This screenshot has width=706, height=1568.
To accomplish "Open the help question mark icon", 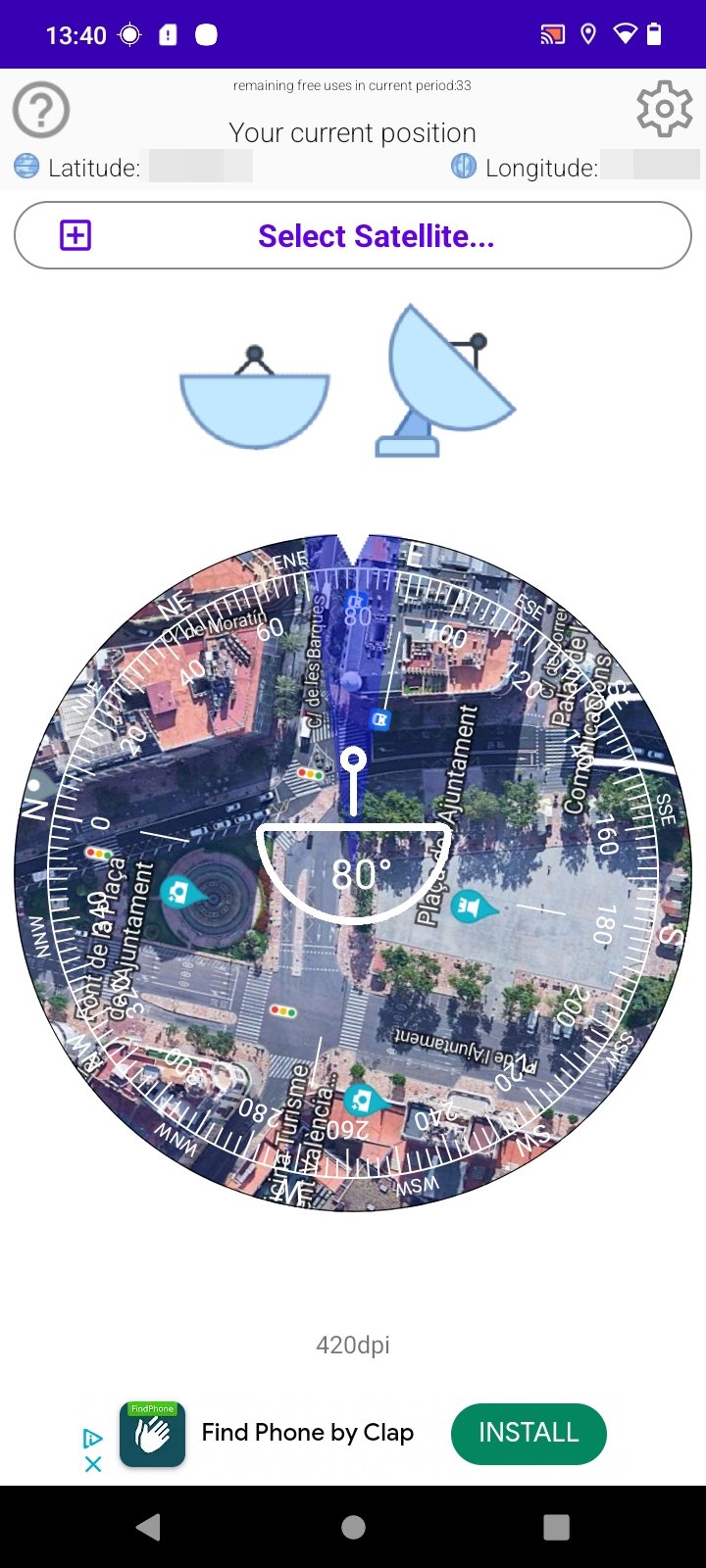I will pos(41,110).
